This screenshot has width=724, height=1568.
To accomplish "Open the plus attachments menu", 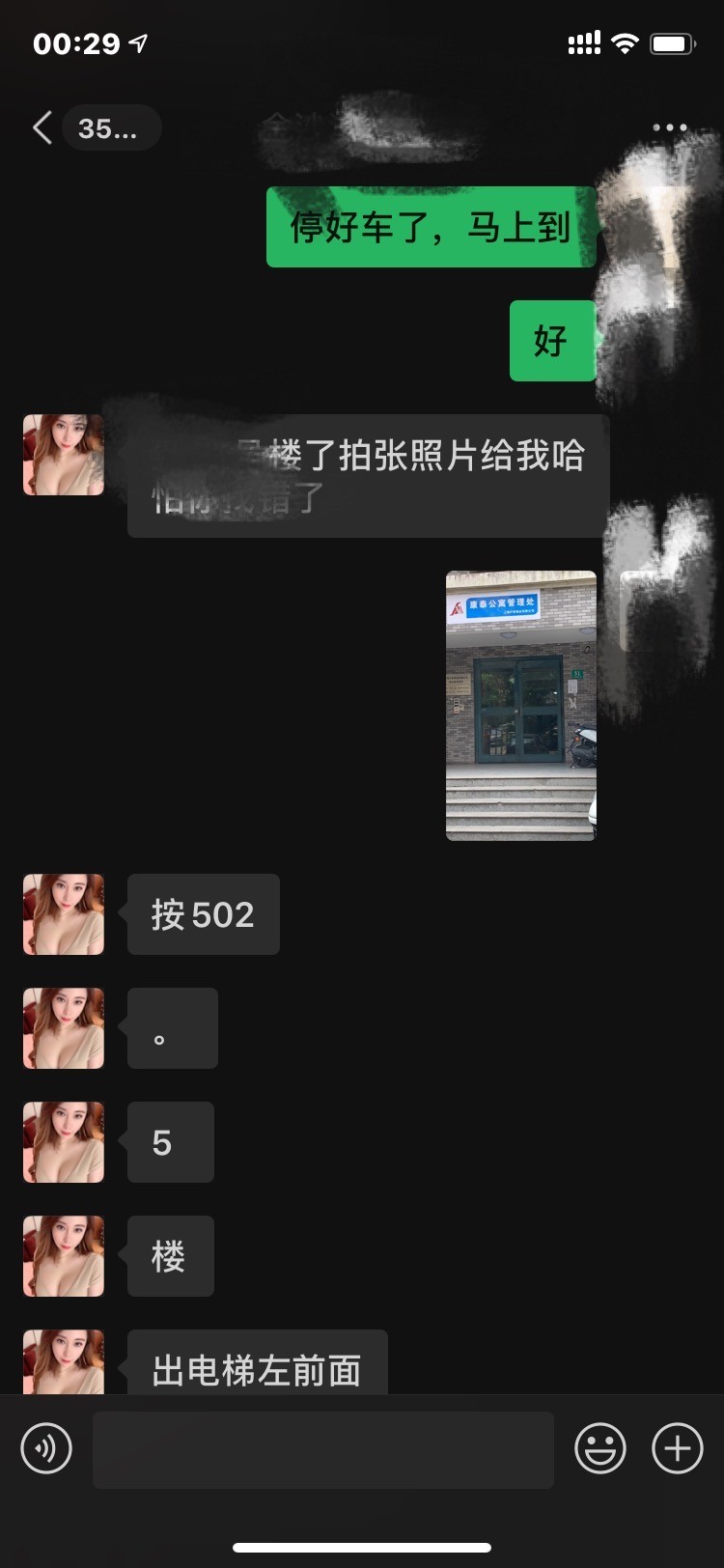I will (x=678, y=1448).
